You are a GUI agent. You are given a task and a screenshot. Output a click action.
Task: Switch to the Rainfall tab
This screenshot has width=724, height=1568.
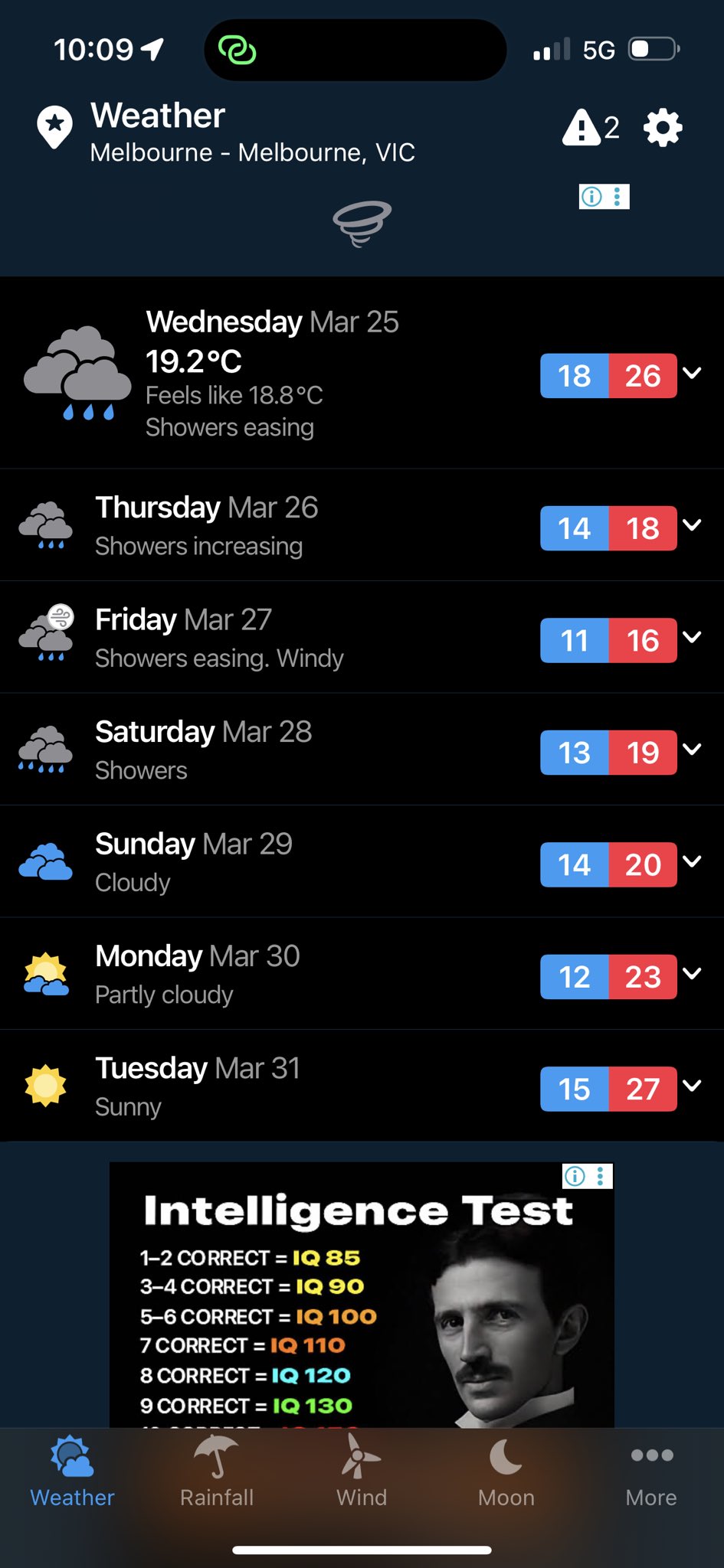217,1472
